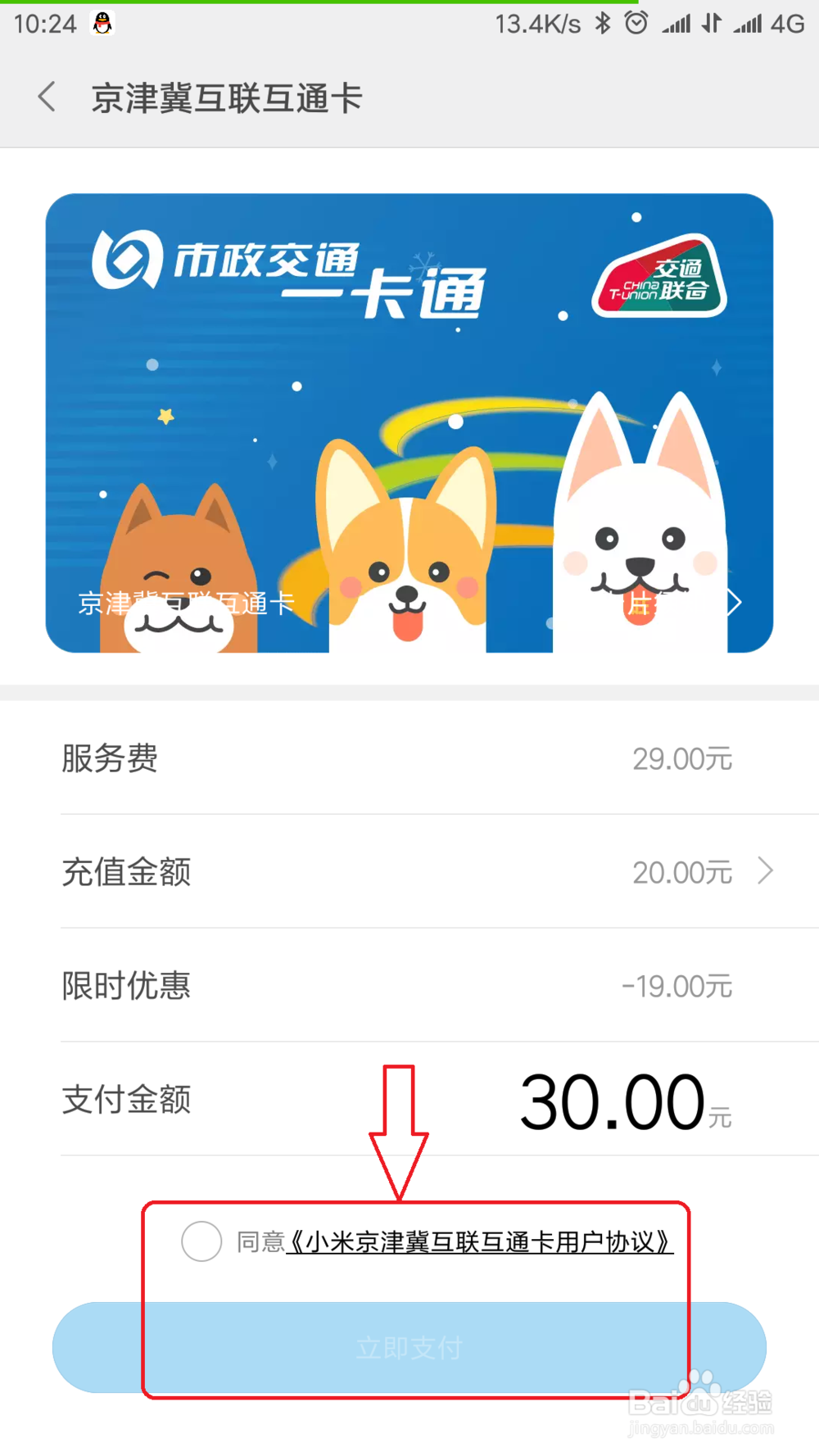Tap the 服务费 service fee row
This screenshot has height=1456, width=819.
tap(409, 758)
